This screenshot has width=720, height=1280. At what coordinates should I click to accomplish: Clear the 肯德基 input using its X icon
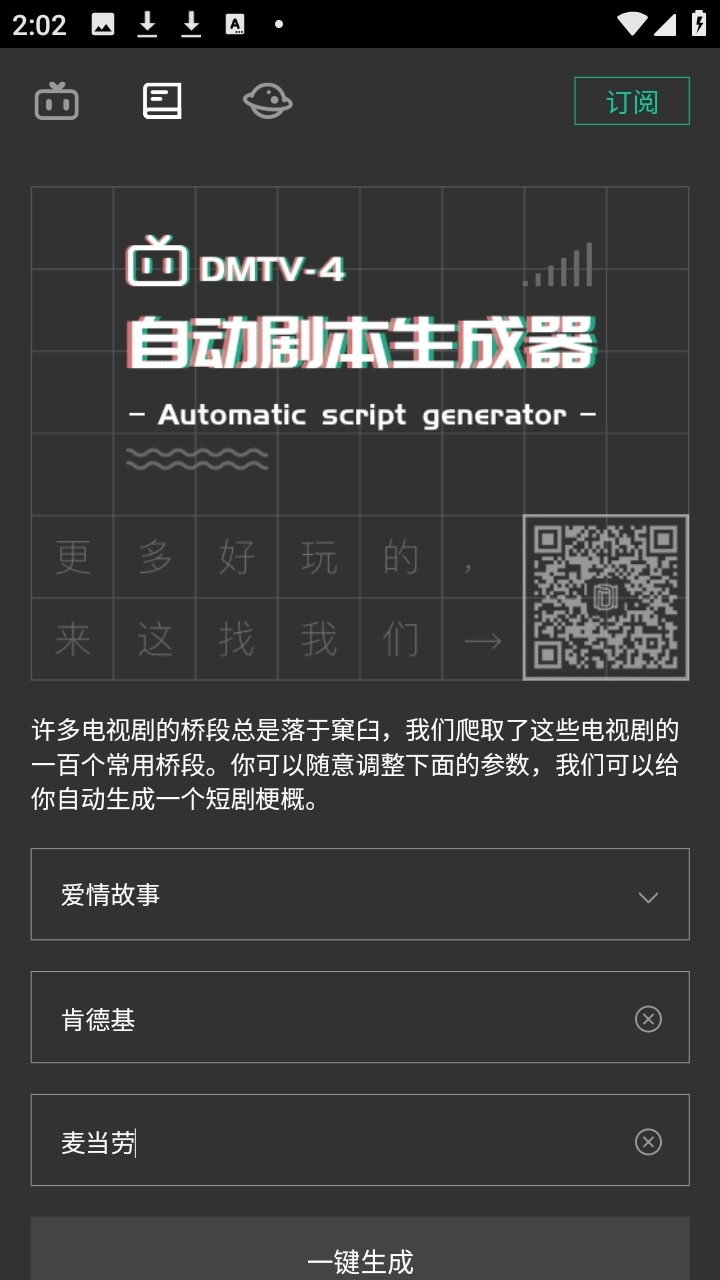[648, 1018]
